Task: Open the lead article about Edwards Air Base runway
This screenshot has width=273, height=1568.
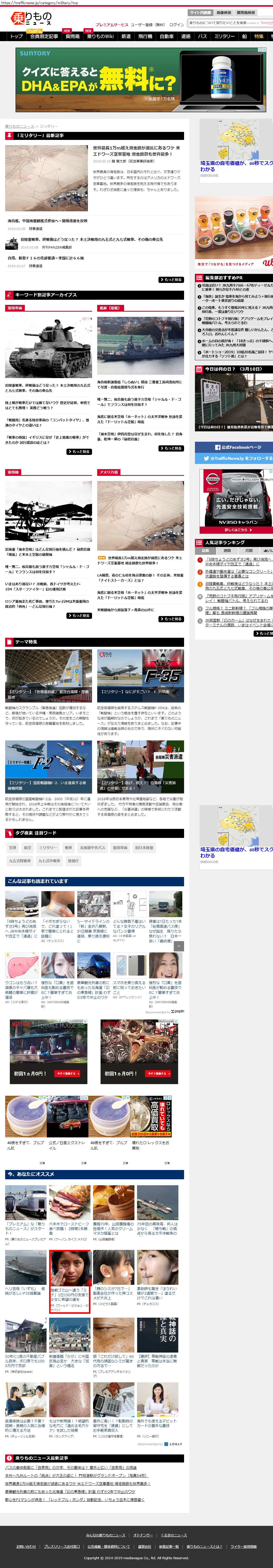Action: pos(136,150)
